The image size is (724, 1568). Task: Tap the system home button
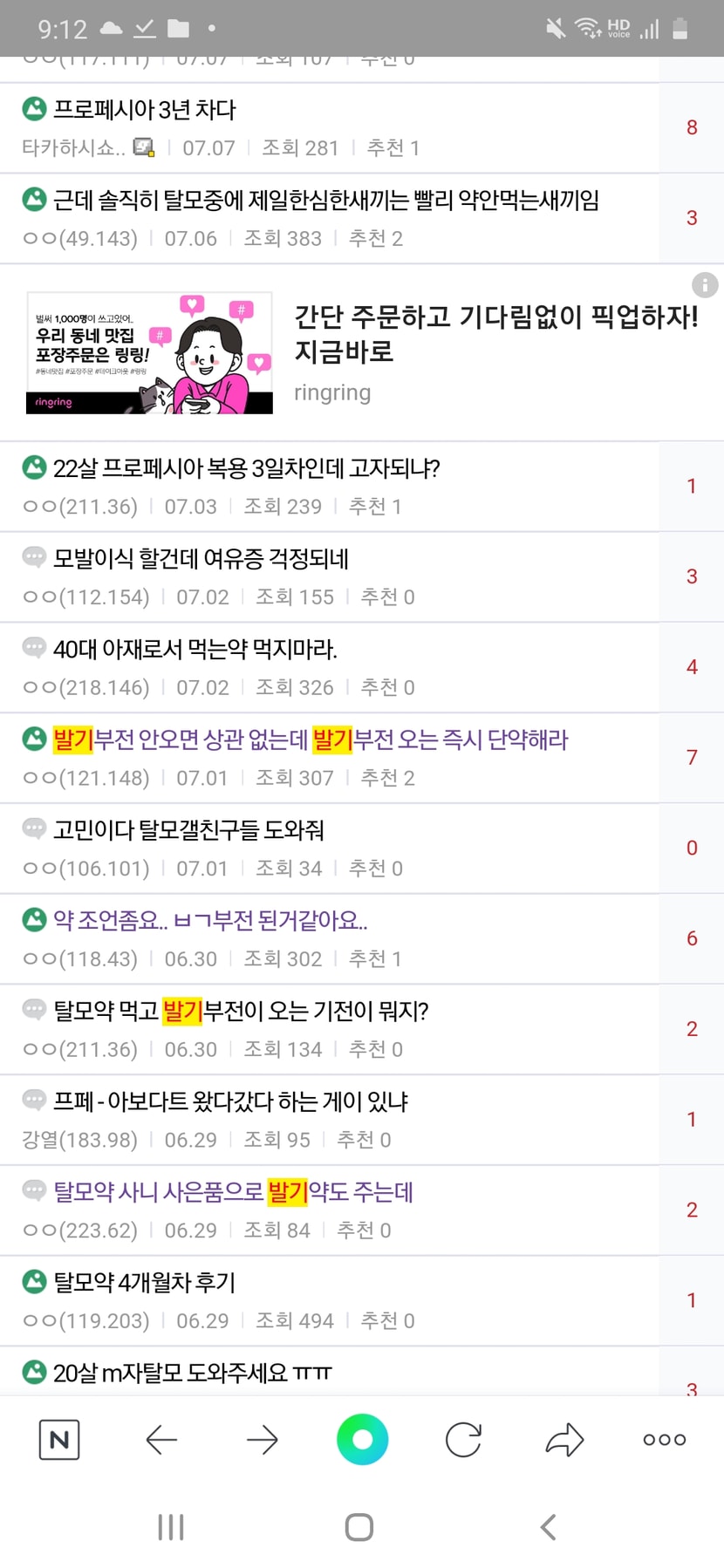pyautogui.click(x=359, y=1527)
